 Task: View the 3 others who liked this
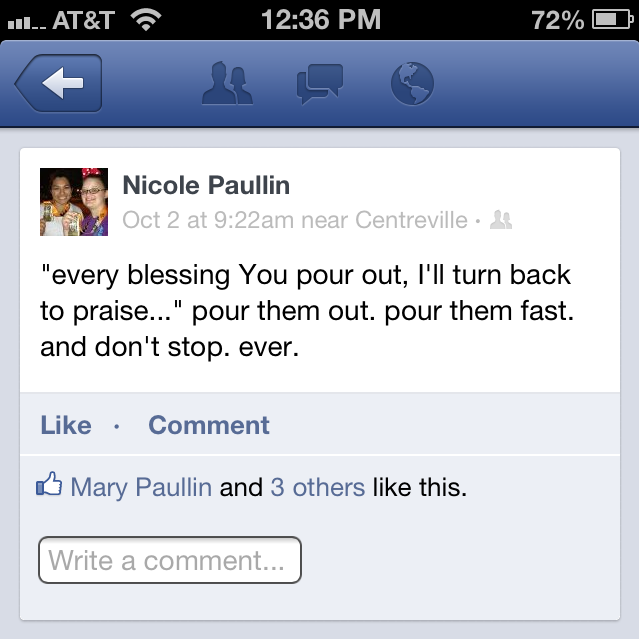pos(317,488)
